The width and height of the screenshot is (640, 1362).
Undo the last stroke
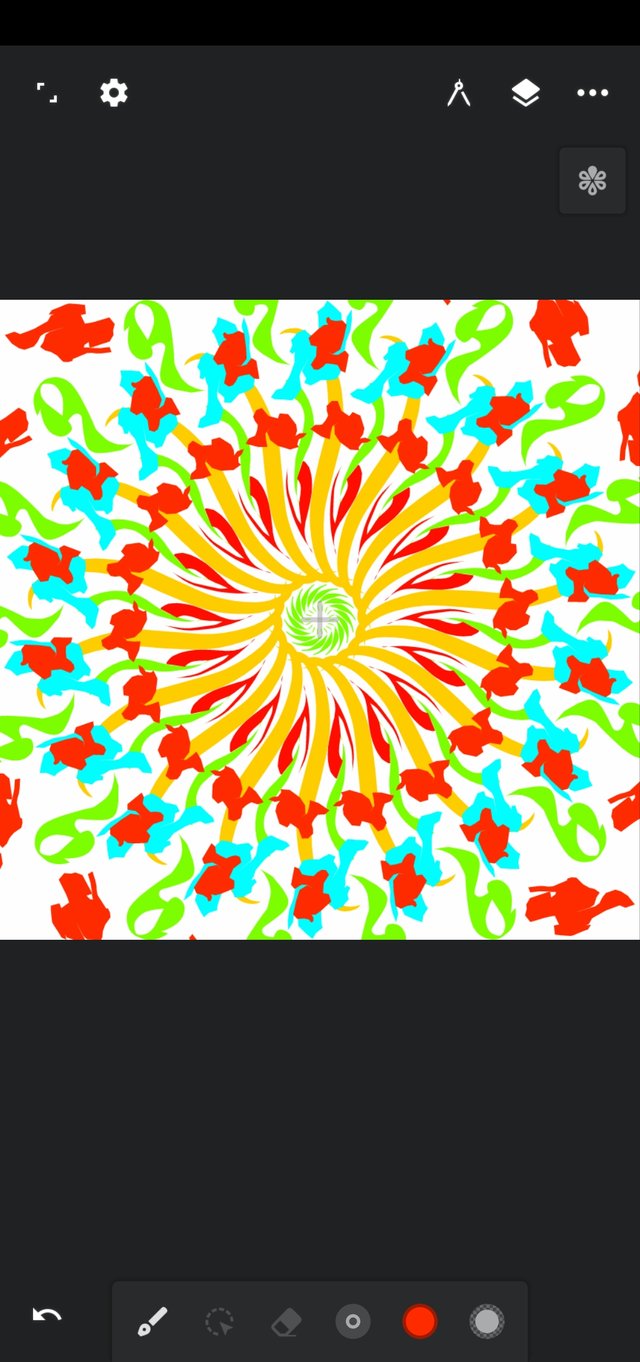click(x=47, y=1315)
